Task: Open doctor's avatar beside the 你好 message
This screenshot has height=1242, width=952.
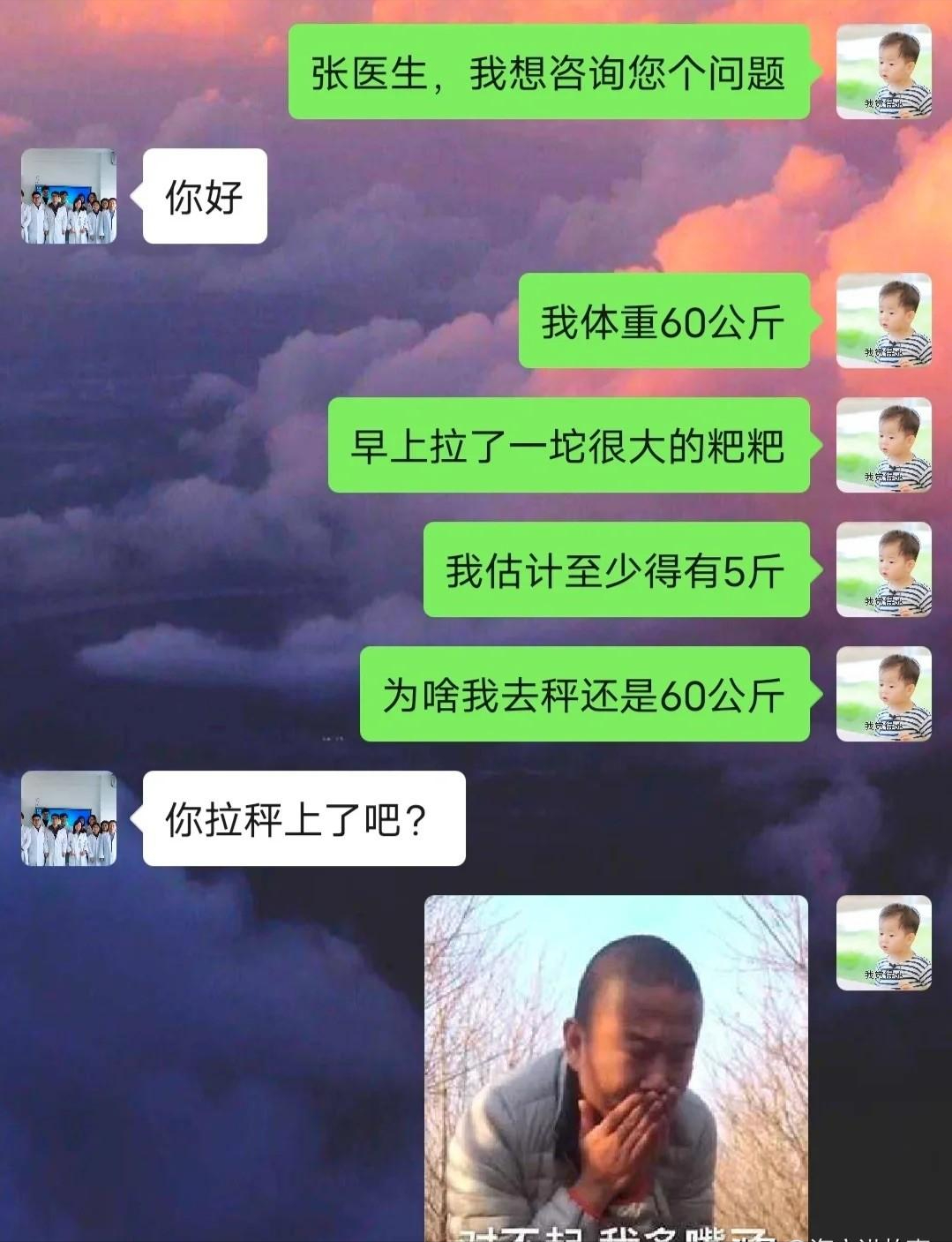Action: tap(69, 196)
